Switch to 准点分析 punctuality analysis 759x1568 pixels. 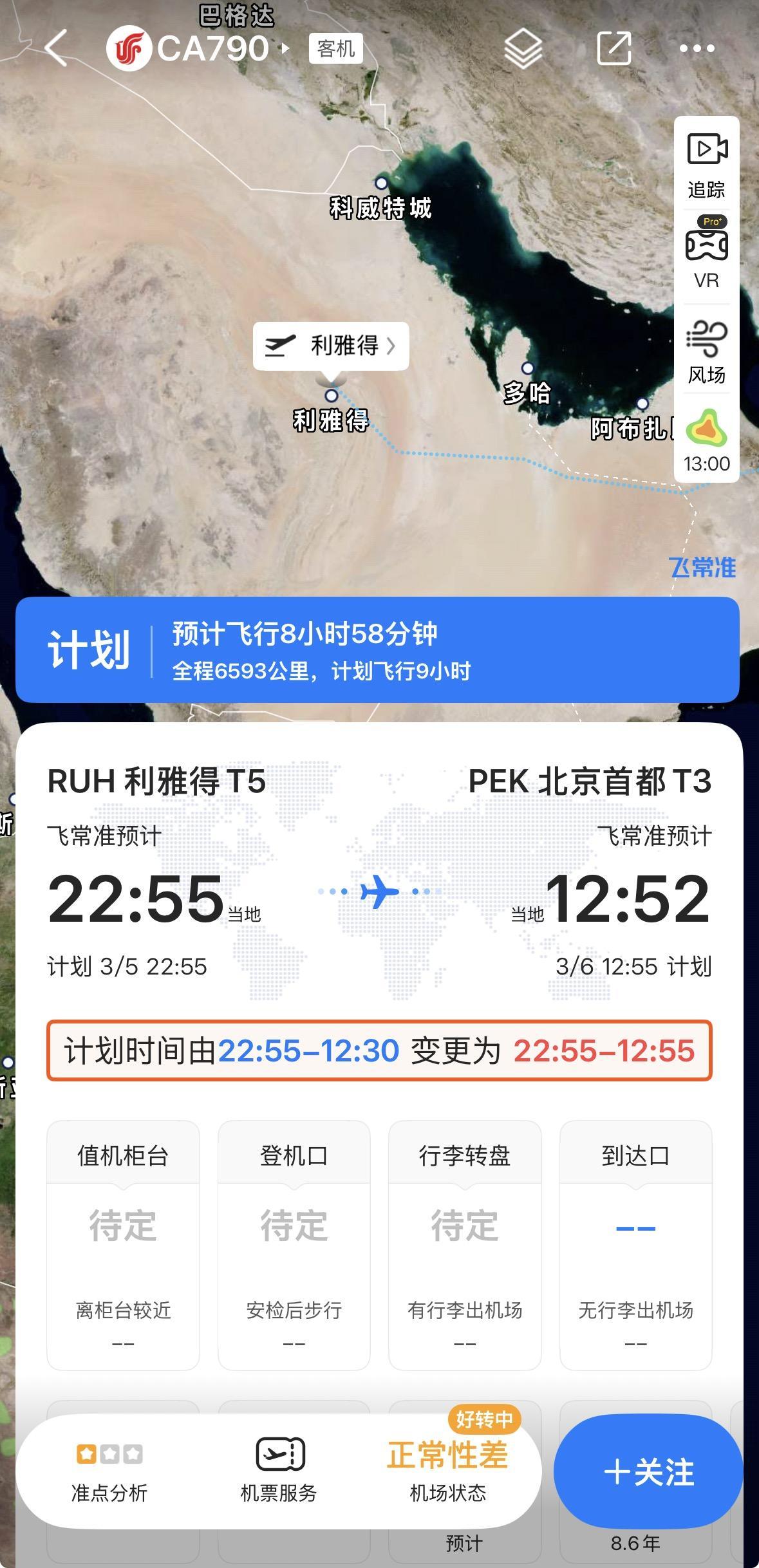[x=109, y=1474]
